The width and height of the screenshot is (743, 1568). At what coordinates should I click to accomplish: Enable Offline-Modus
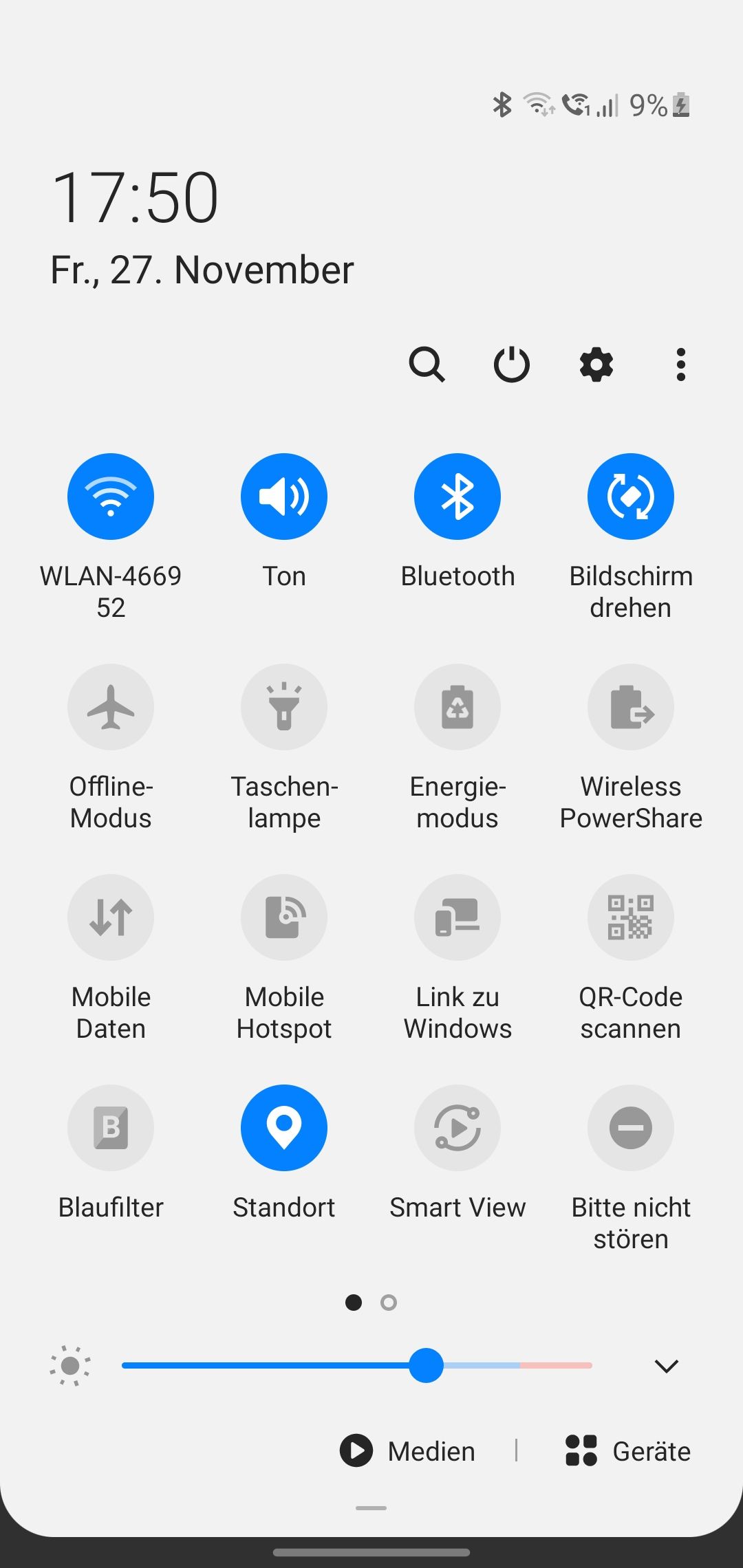[110, 707]
